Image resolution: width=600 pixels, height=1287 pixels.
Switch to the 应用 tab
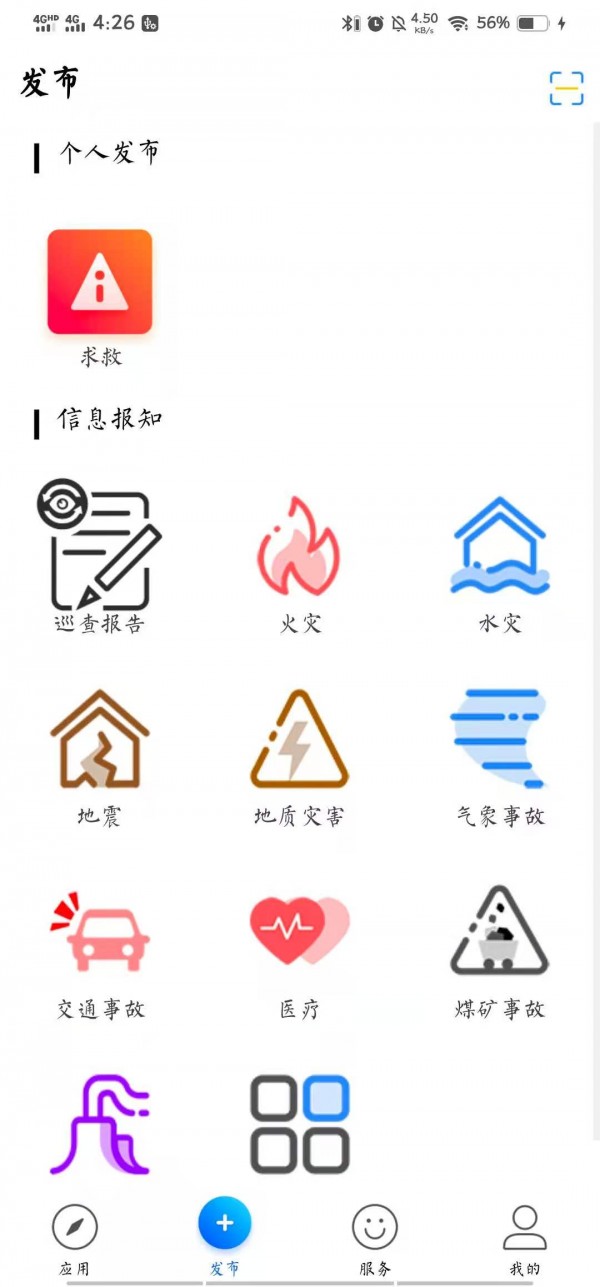tap(75, 1240)
